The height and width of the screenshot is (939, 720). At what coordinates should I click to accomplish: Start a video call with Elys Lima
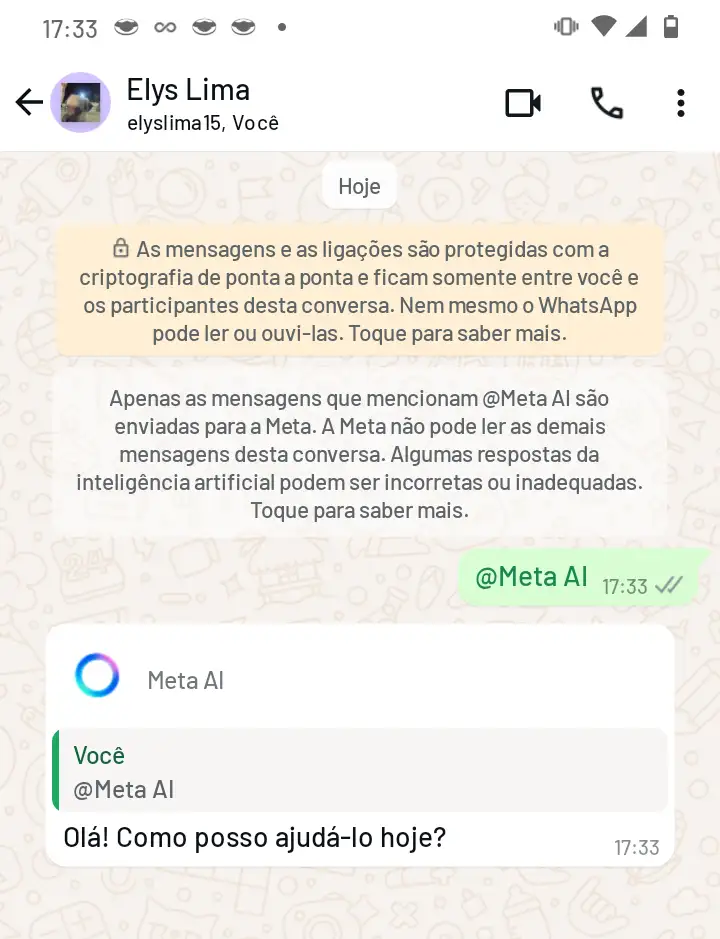522,102
